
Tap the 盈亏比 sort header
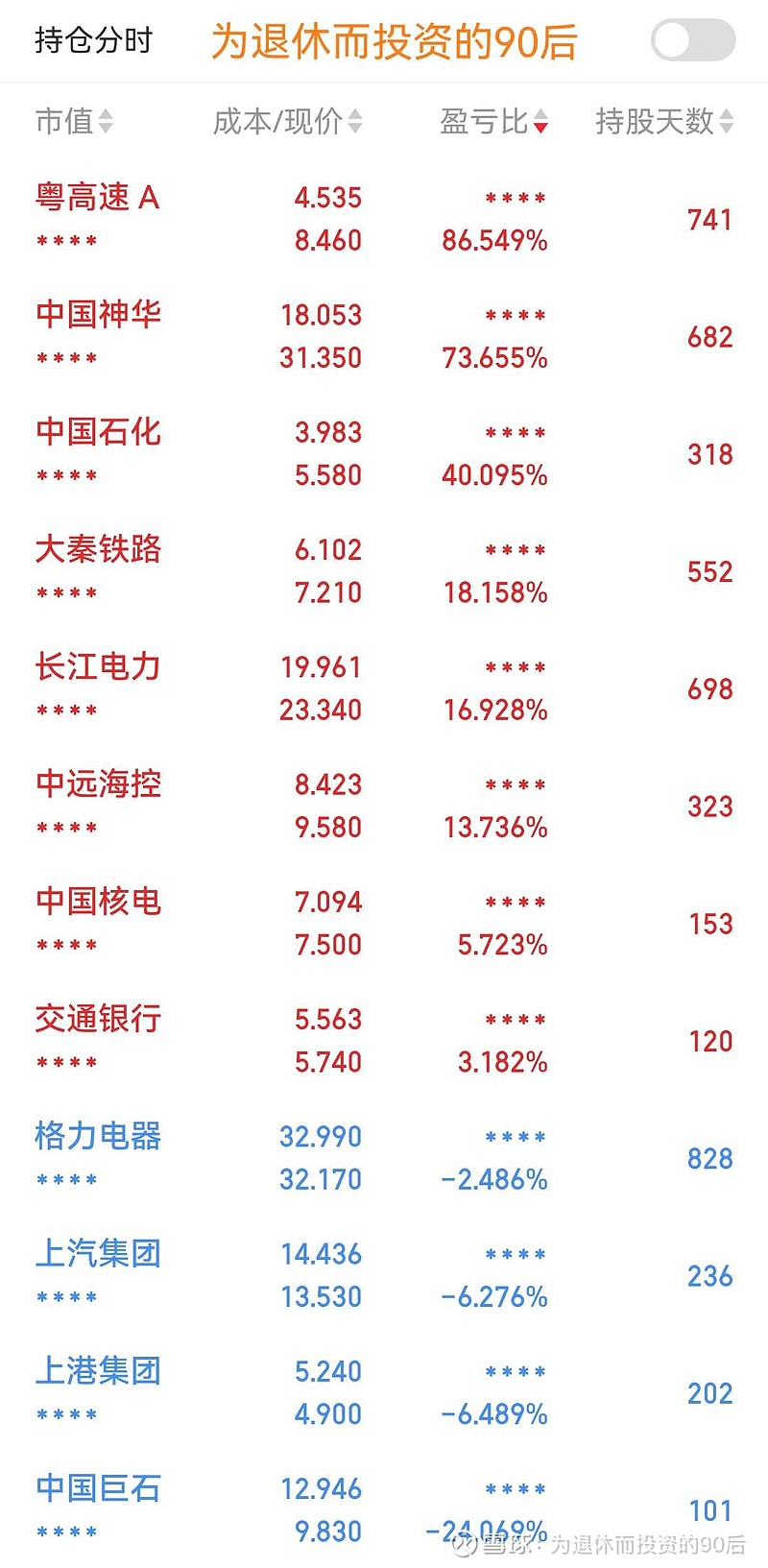click(x=493, y=121)
